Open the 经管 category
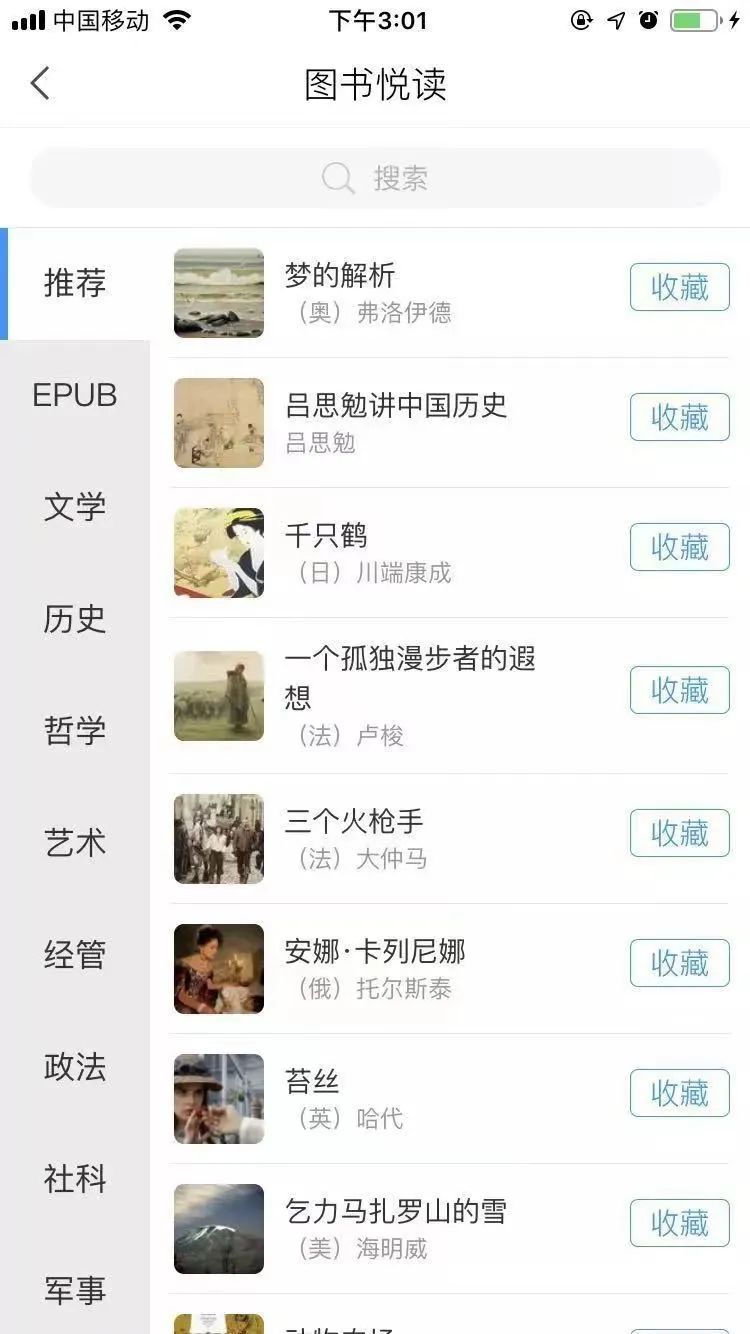This screenshot has height=1334, width=750. click(75, 955)
